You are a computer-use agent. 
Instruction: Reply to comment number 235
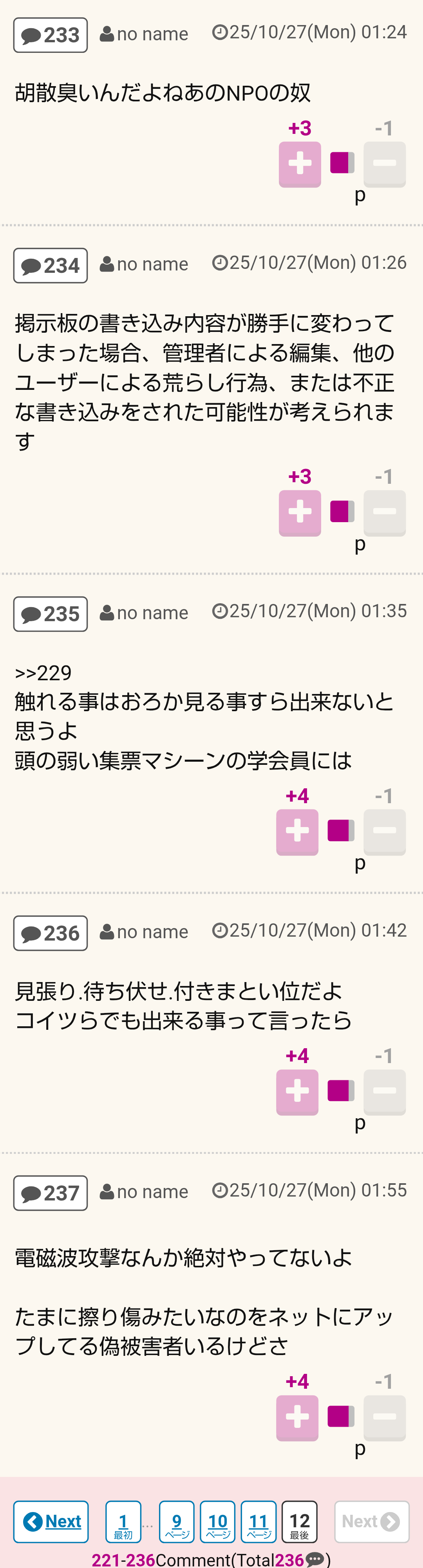click(x=51, y=614)
